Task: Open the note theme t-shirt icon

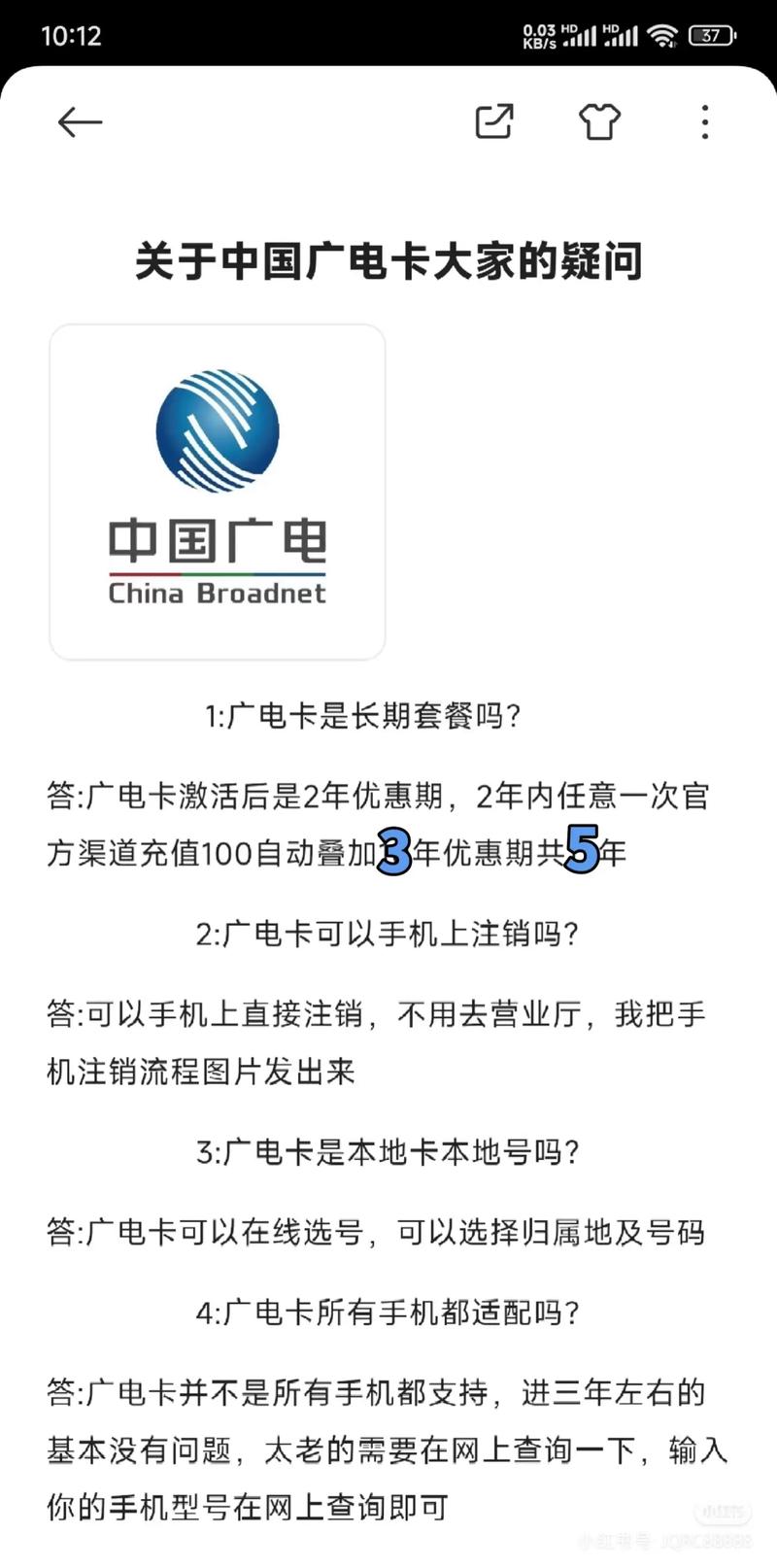Action: click(x=599, y=121)
